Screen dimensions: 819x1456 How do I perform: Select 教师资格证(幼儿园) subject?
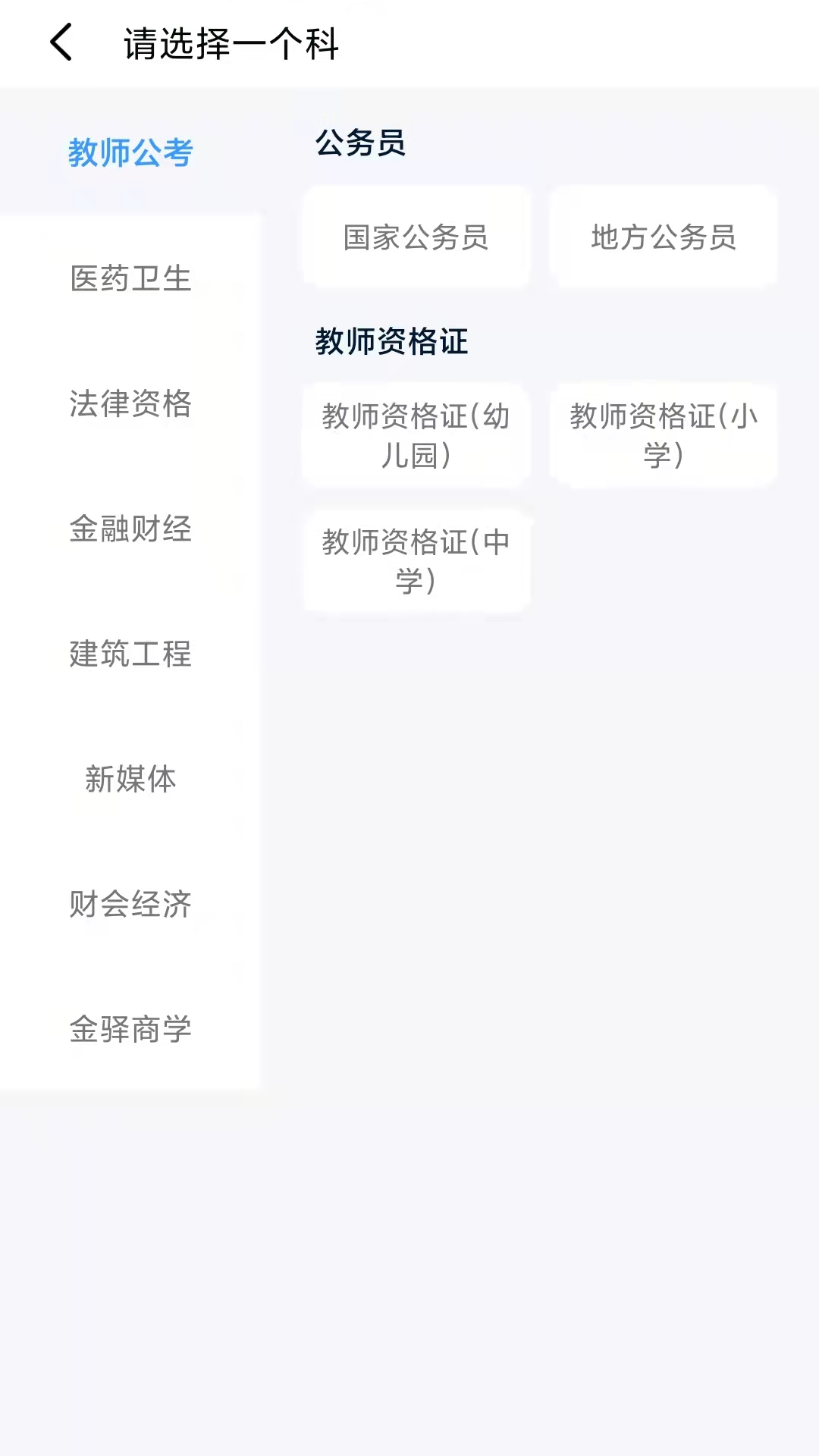pyautogui.click(x=416, y=435)
